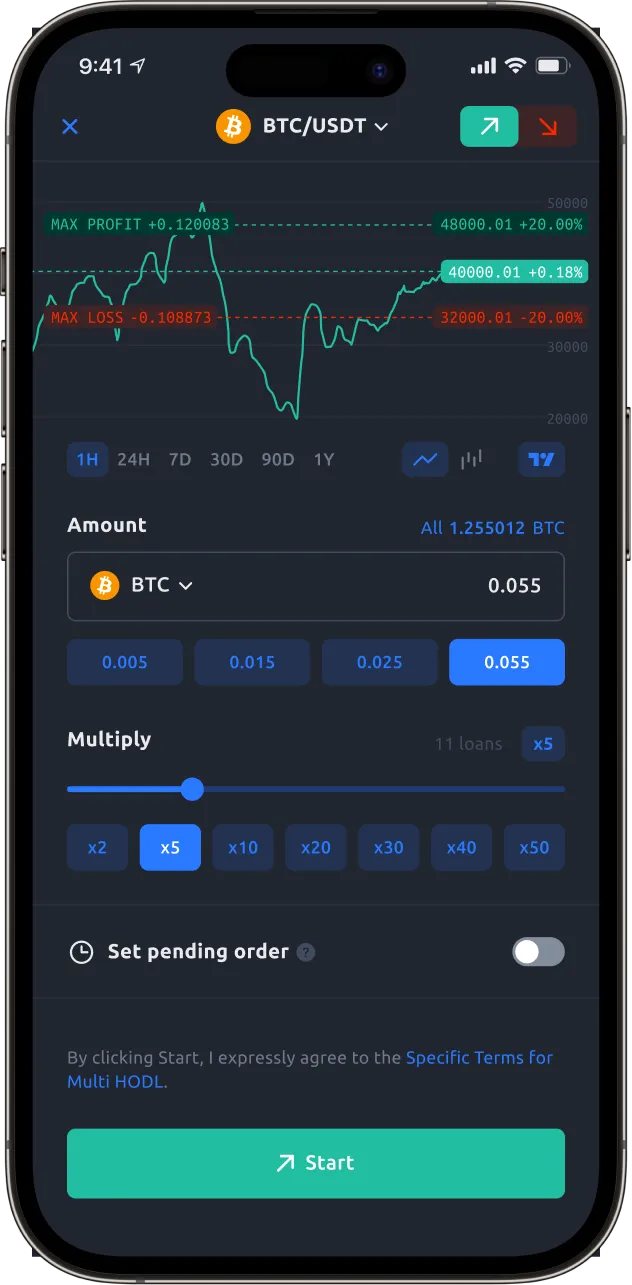The image size is (632, 1285).
Task: Switch chart range to 24H
Action: (133, 460)
